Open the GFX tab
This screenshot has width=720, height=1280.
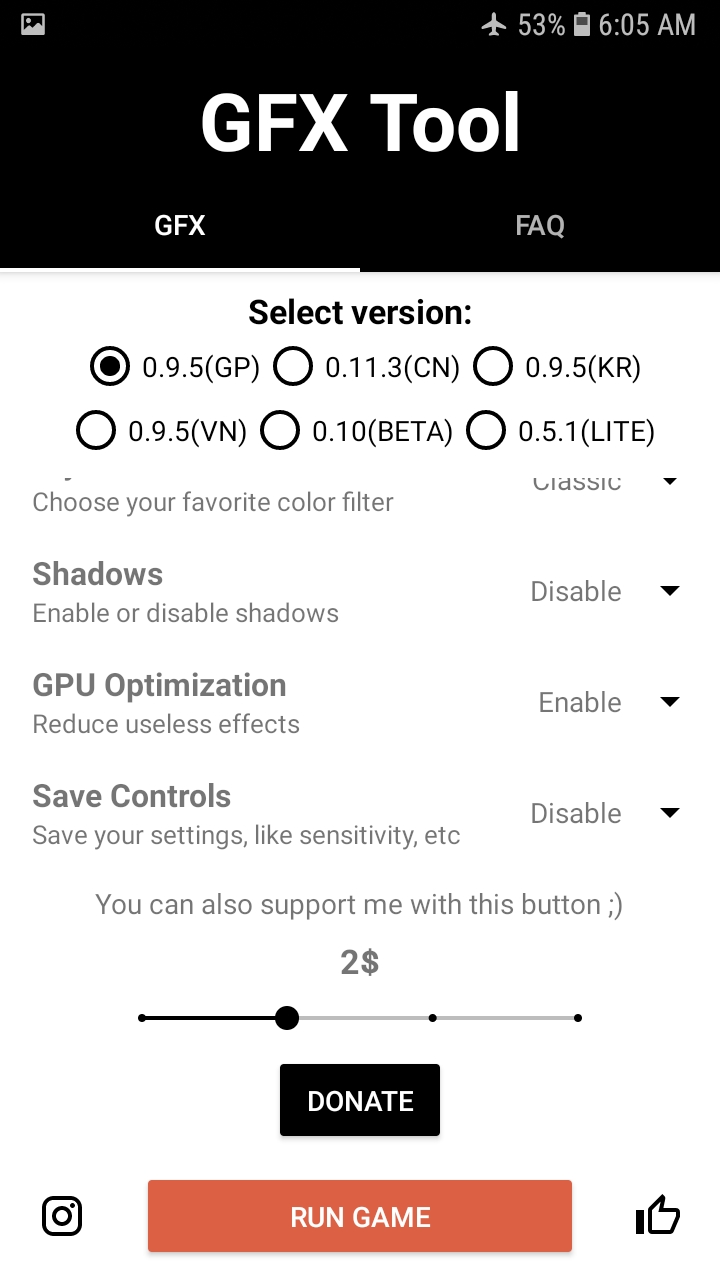click(x=180, y=225)
